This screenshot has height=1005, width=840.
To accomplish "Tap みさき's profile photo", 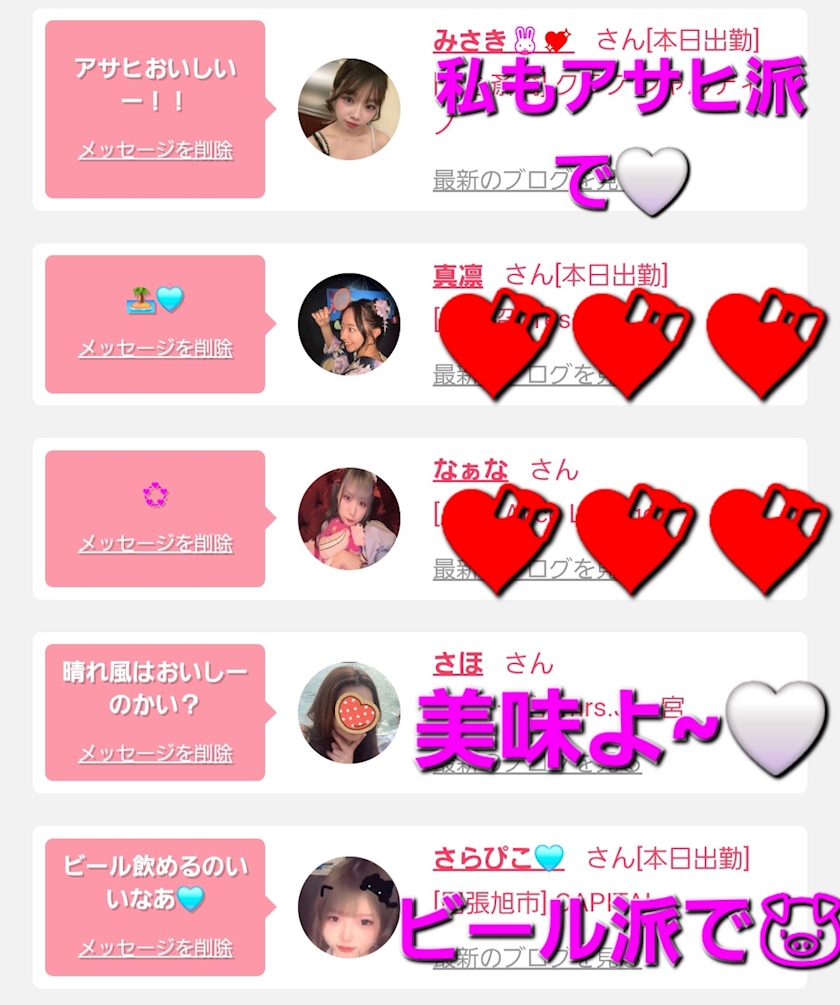I will point(349,109).
